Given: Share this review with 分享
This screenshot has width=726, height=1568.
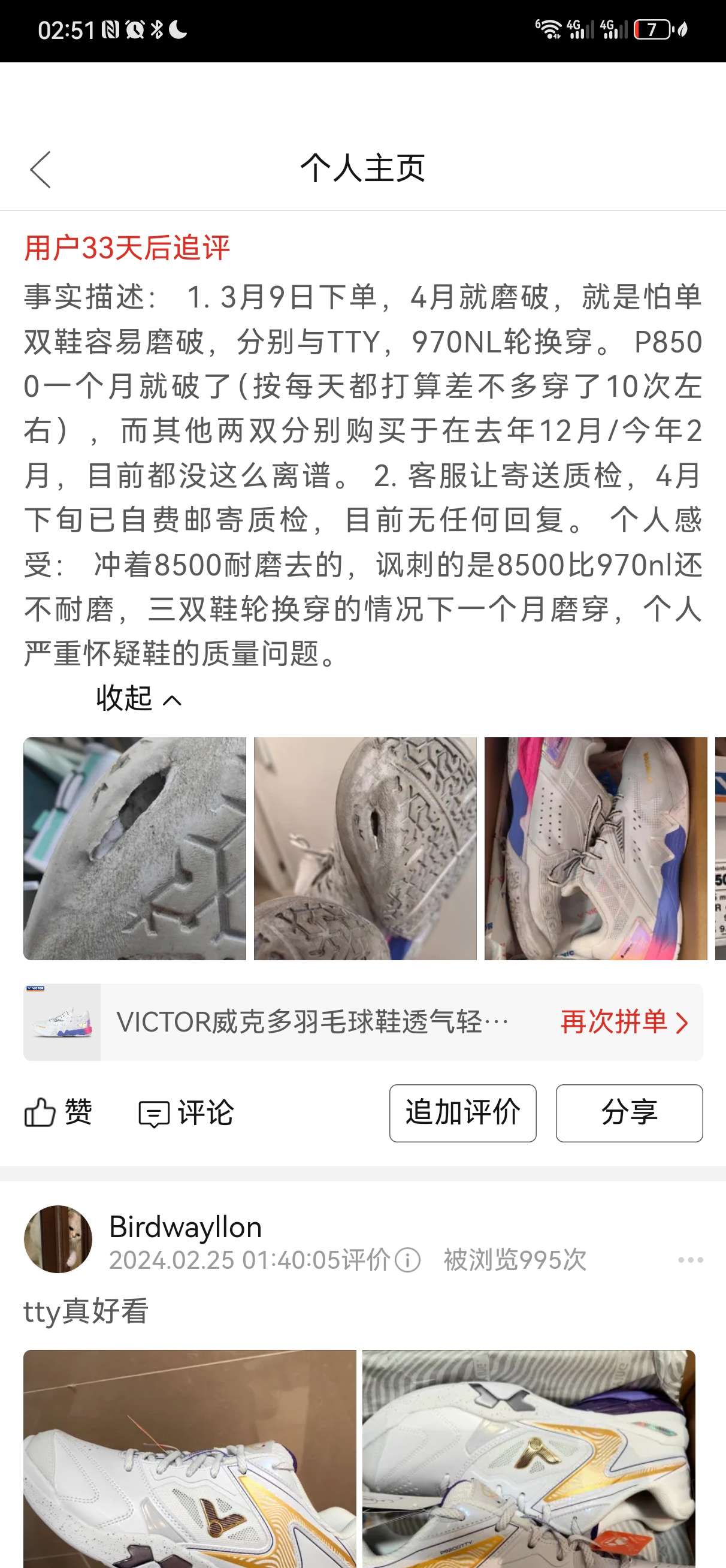Looking at the screenshot, I should click(x=628, y=1112).
